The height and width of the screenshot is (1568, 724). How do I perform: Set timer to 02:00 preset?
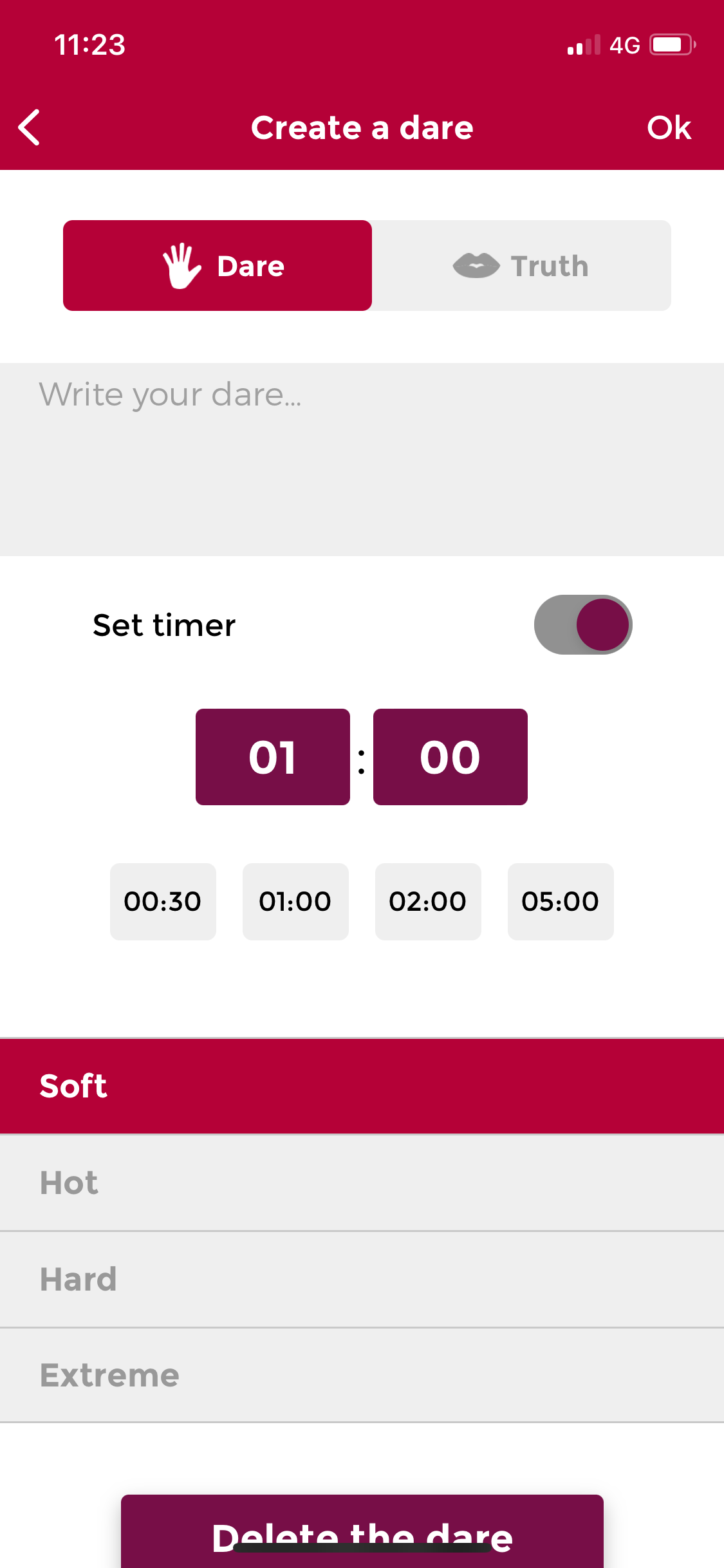pyautogui.click(x=428, y=901)
